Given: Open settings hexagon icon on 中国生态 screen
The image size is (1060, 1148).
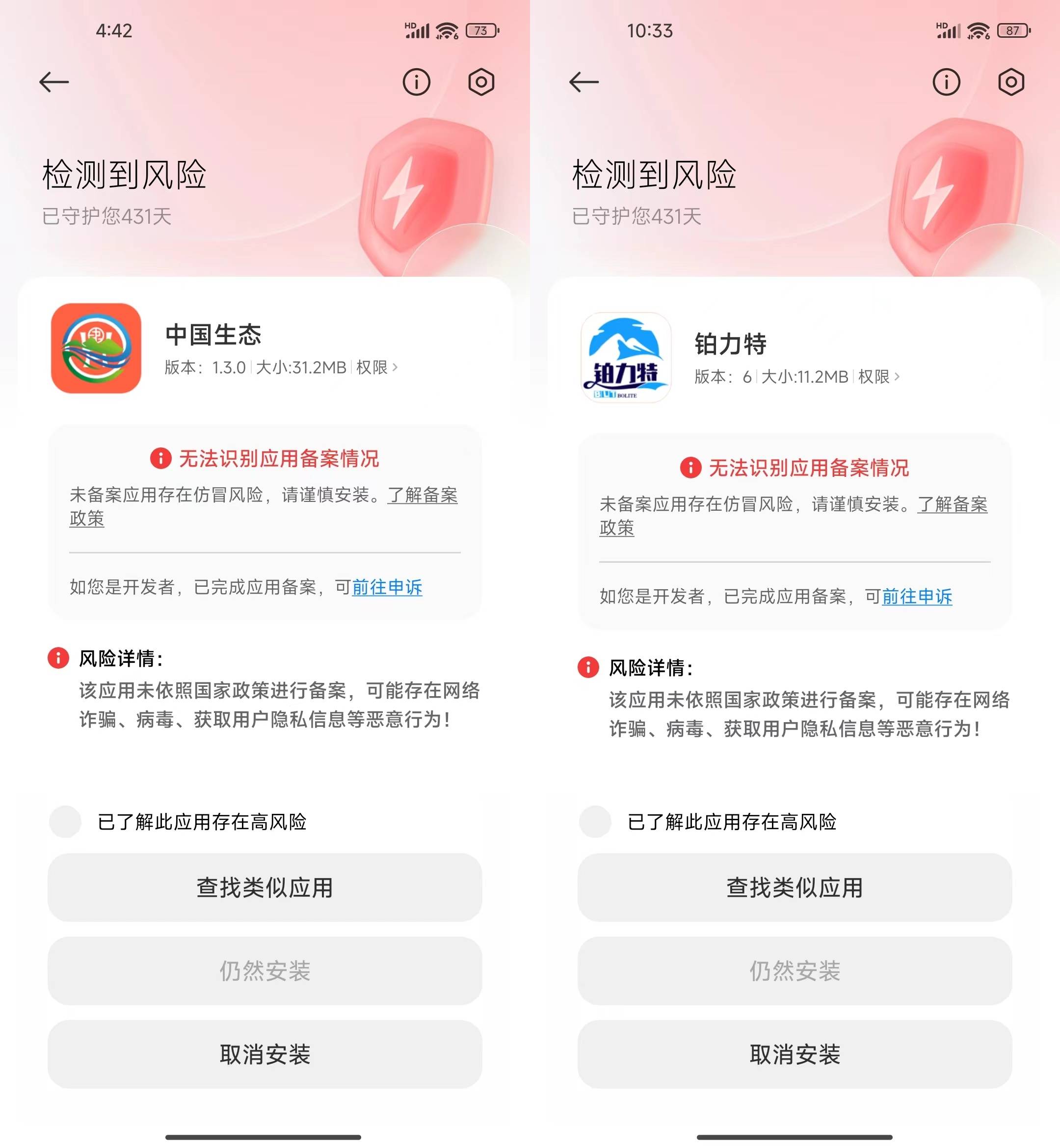Looking at the screenshot, I should pyautogui.click(x=480, y=82).
